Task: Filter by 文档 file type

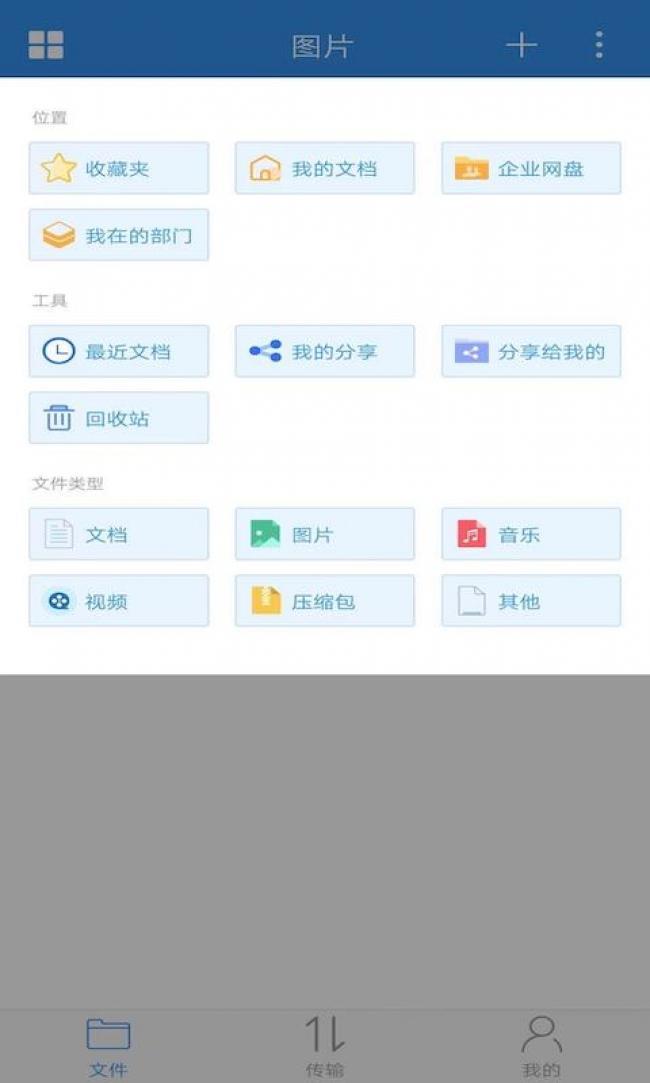Action: coord(119,534)
